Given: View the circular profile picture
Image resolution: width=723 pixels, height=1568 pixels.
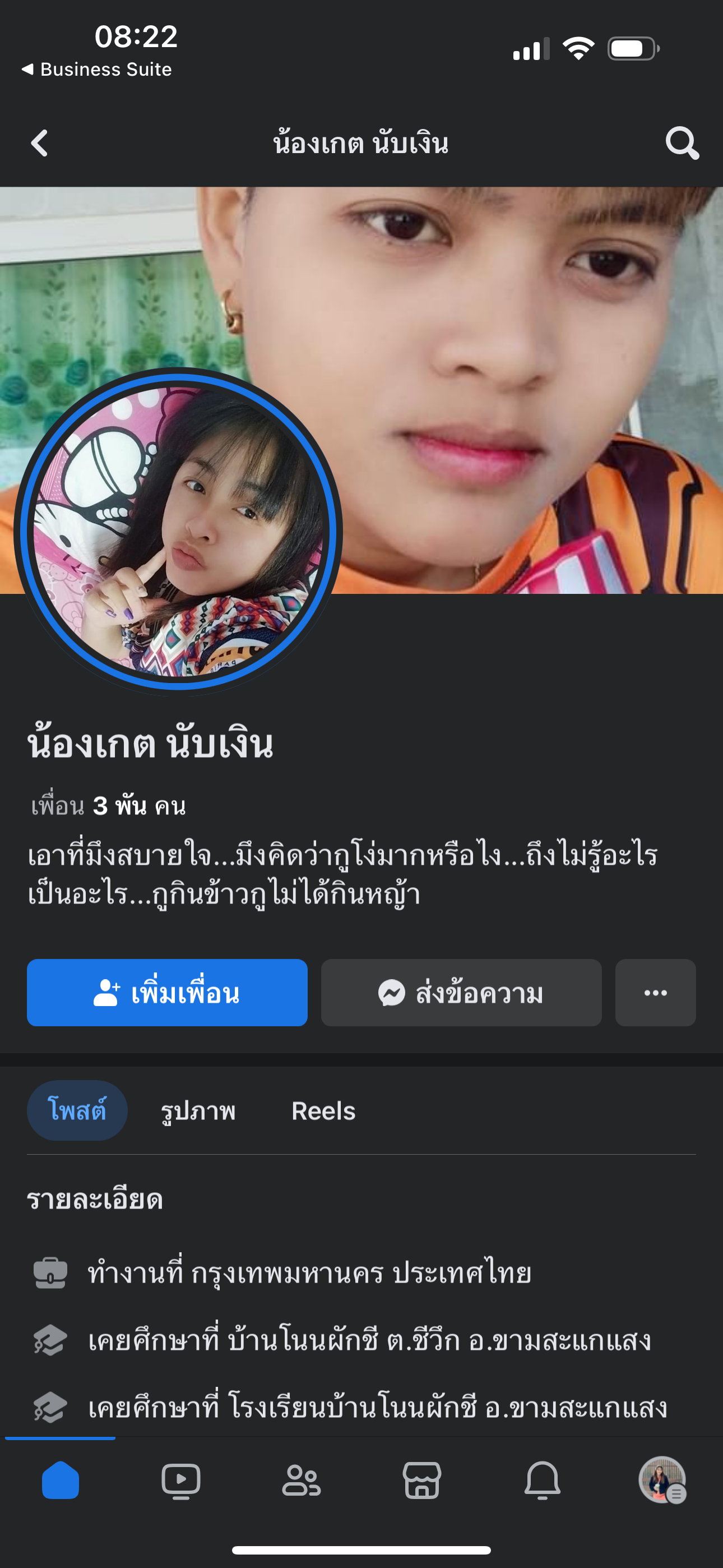Looking at the screenshot, I should (178, 532).
